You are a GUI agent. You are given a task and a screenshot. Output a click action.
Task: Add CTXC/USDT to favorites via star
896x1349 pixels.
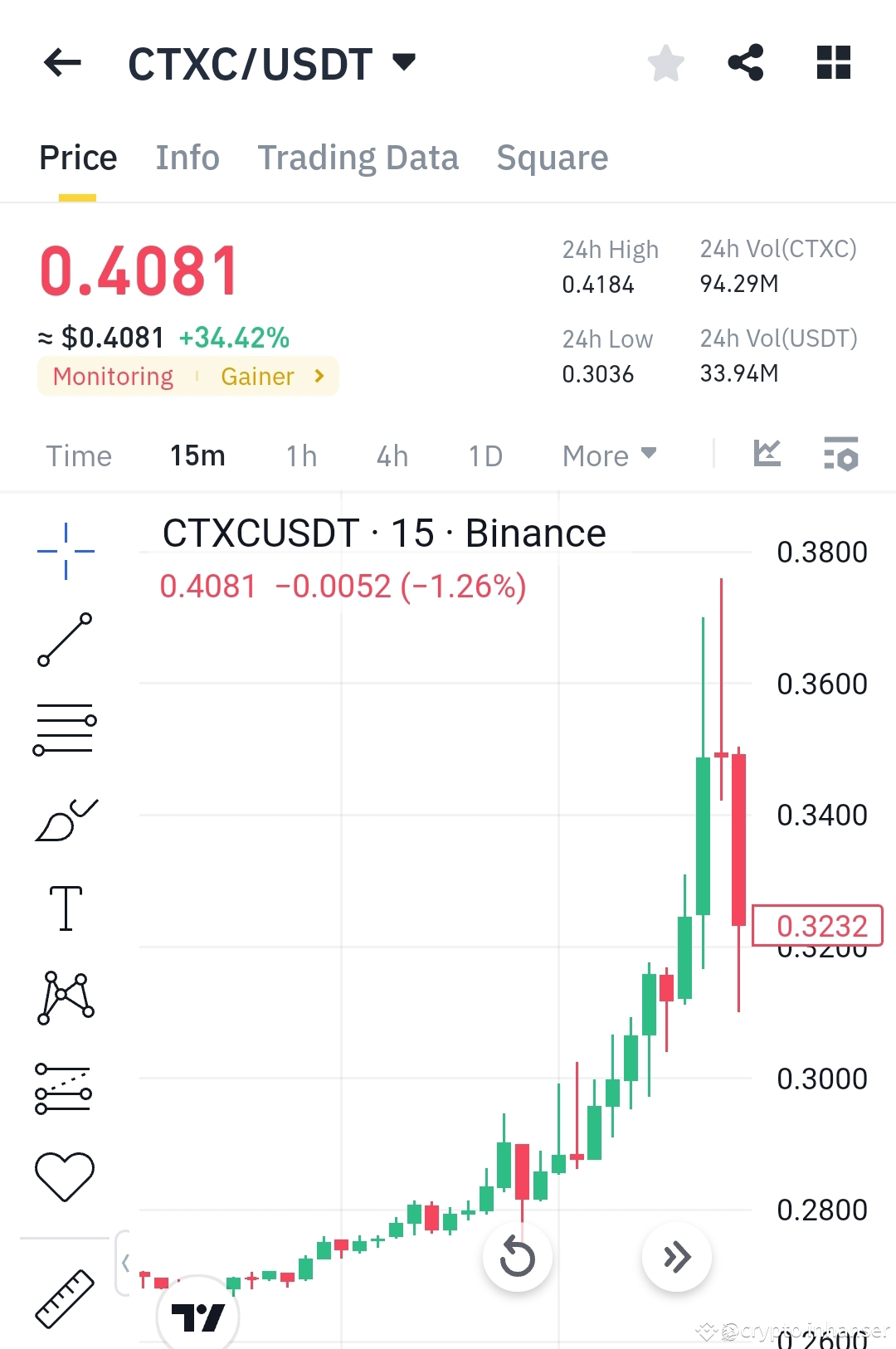pos(665,62)
